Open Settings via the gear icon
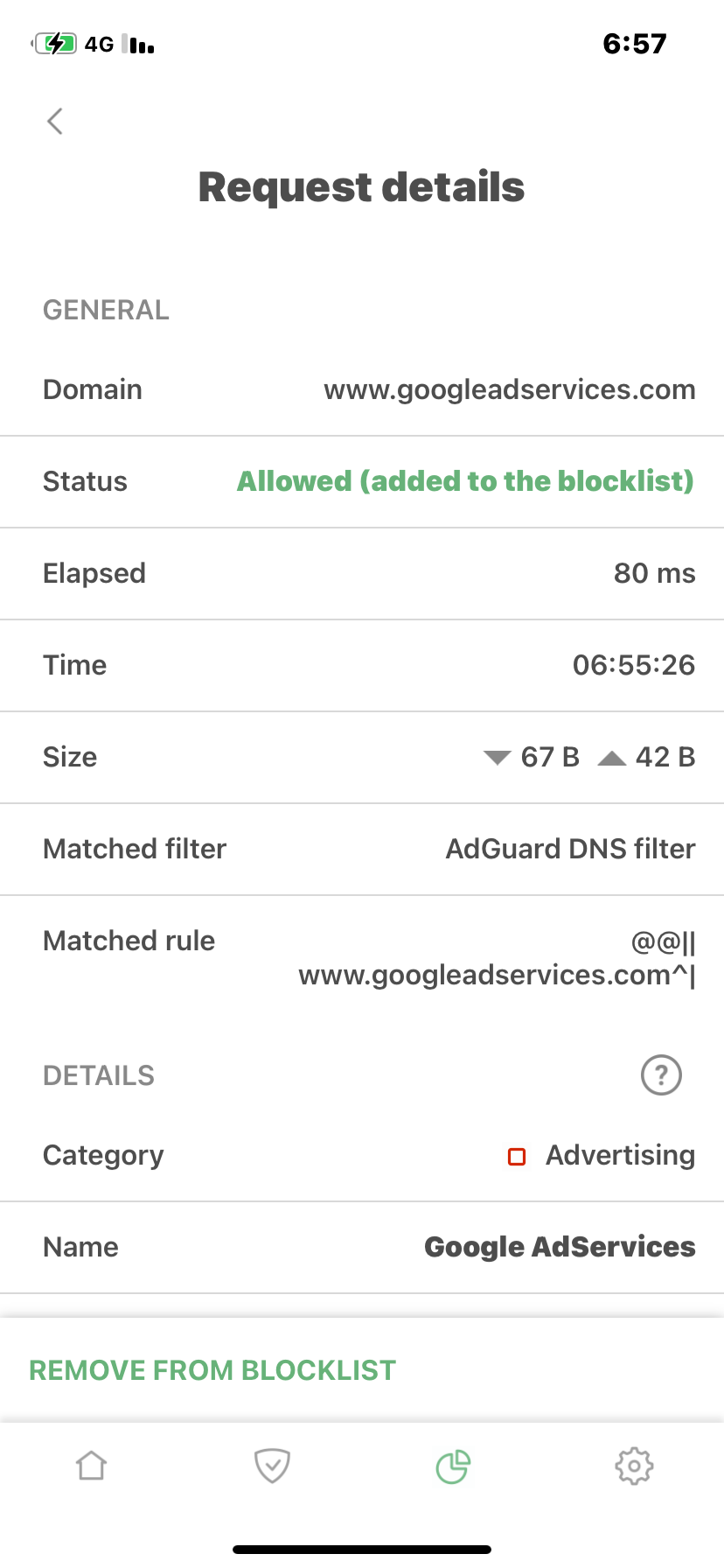The width and height of the screenshot is (724, 1568). 634,1466
